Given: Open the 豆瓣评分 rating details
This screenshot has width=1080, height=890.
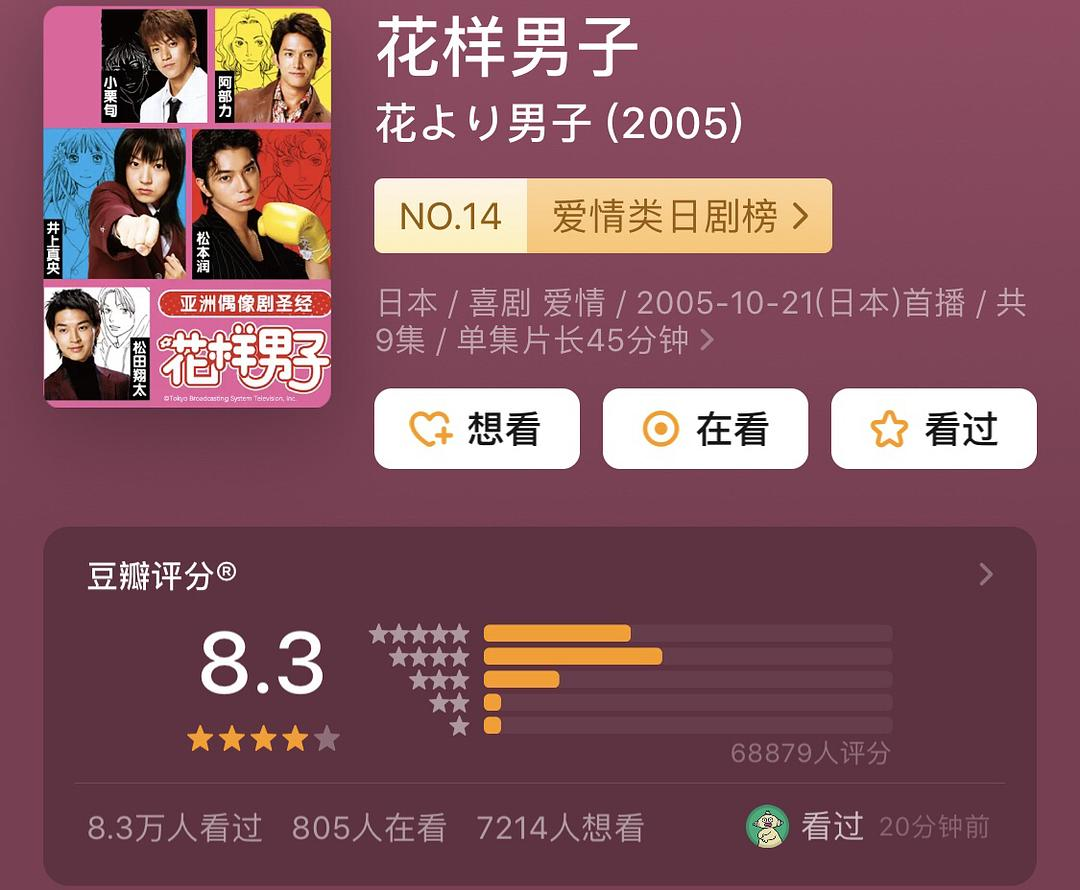Looking at the screenshot, I should 985,574.
